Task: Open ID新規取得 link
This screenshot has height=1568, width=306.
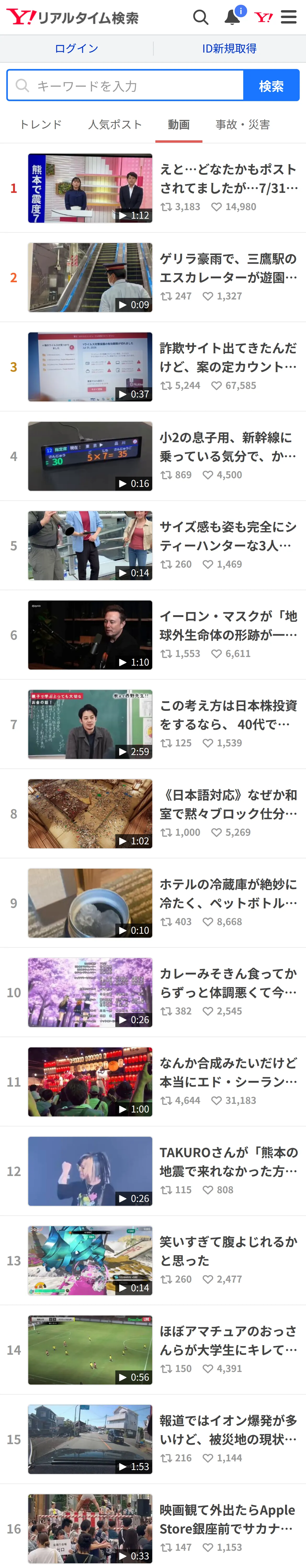Action: pos(229,49)
